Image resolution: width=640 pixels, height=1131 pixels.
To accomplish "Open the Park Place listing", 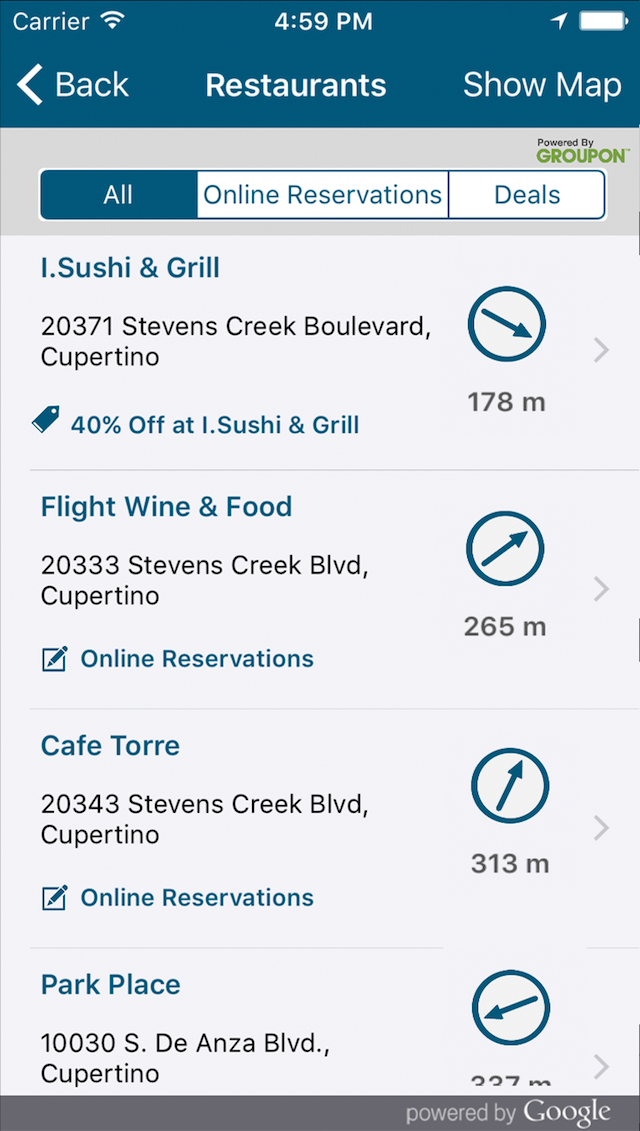I will click(x=110, y=985).
